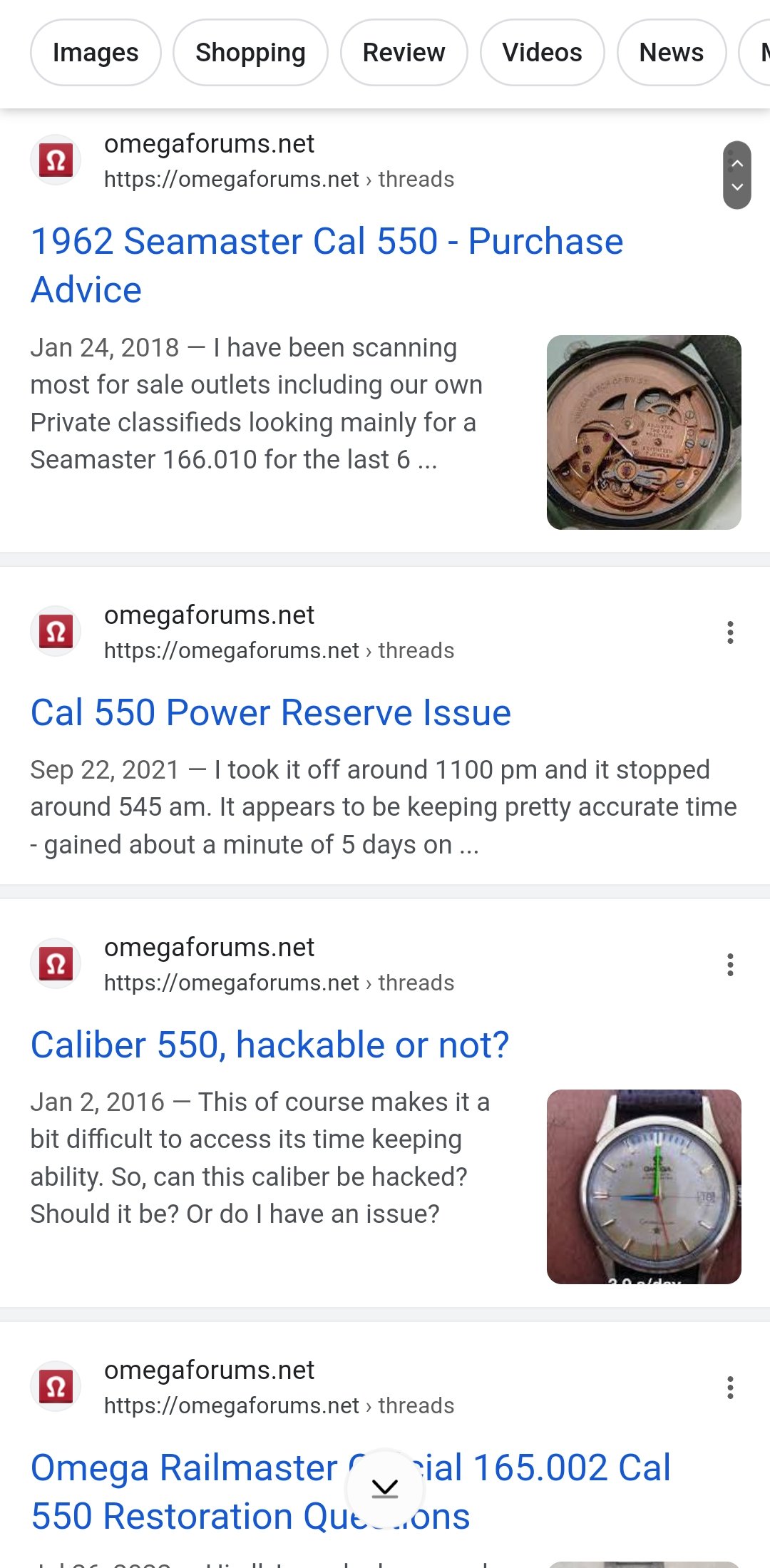
Task: Open options for Omega Railmaster result
Action: point(730,1388)
